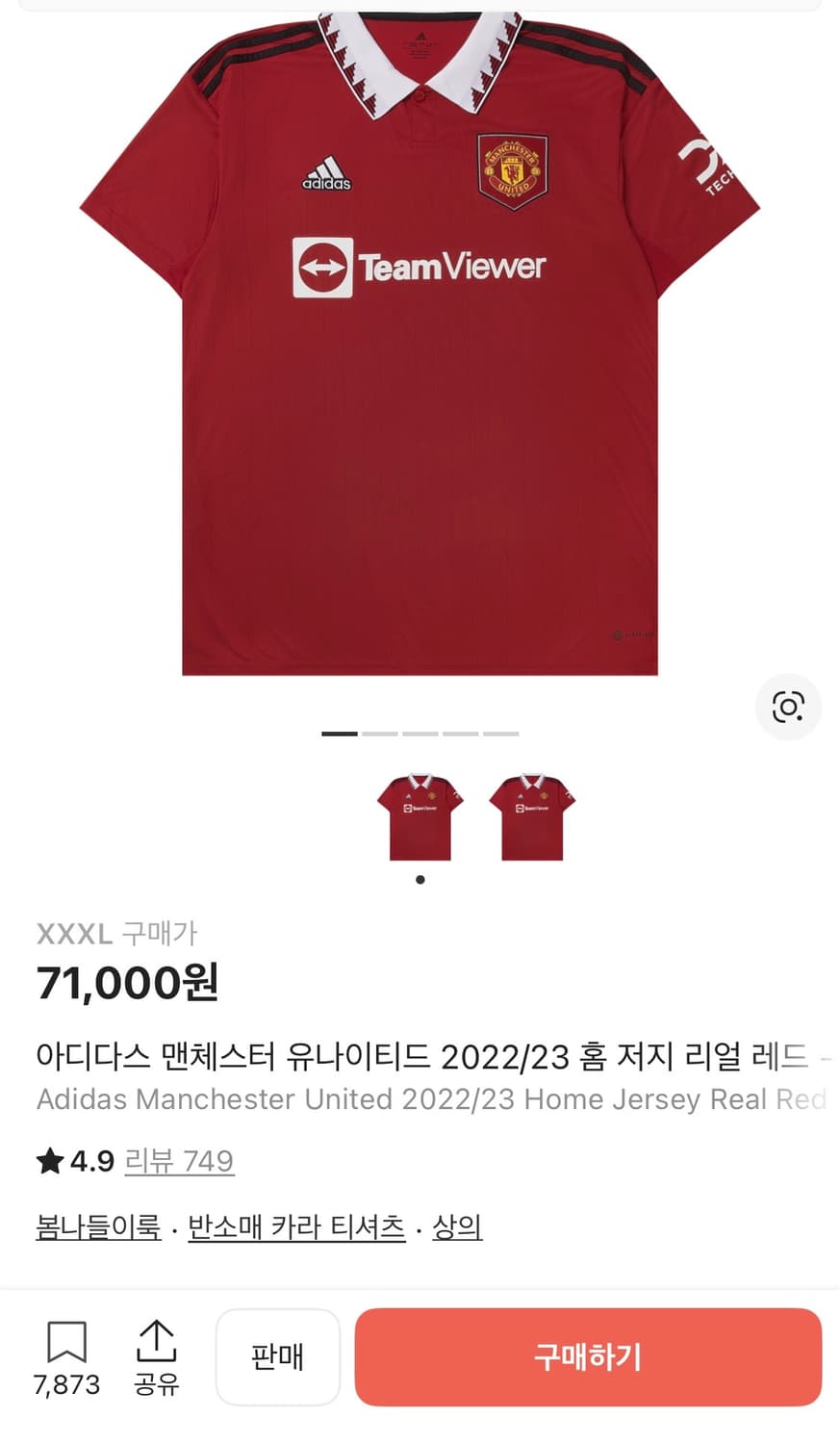
Task: Click the active black carousel indicator
Action: (x=342, y=733)
